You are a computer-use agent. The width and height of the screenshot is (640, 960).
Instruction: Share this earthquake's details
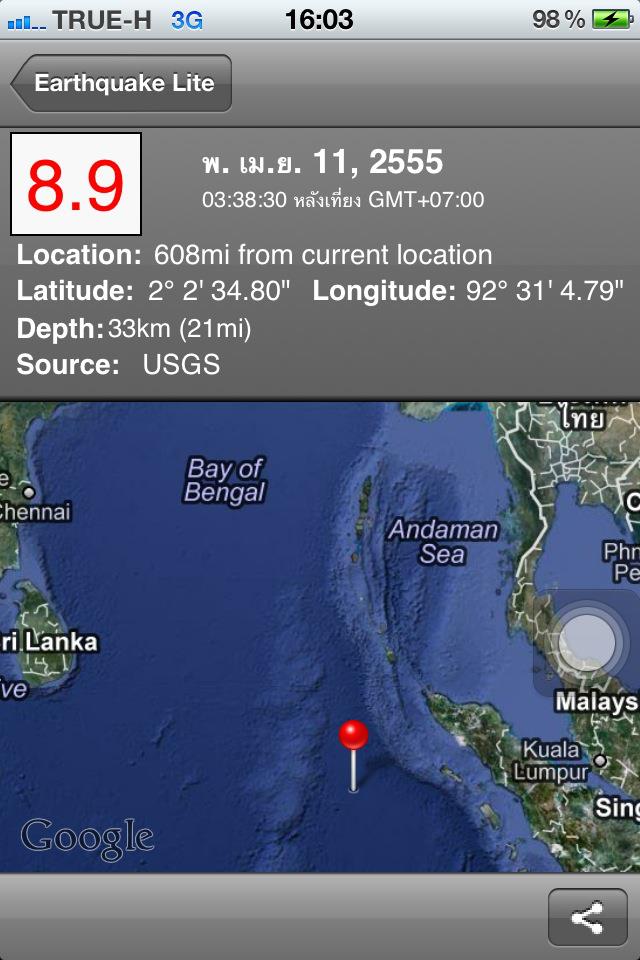pos(587,917)
